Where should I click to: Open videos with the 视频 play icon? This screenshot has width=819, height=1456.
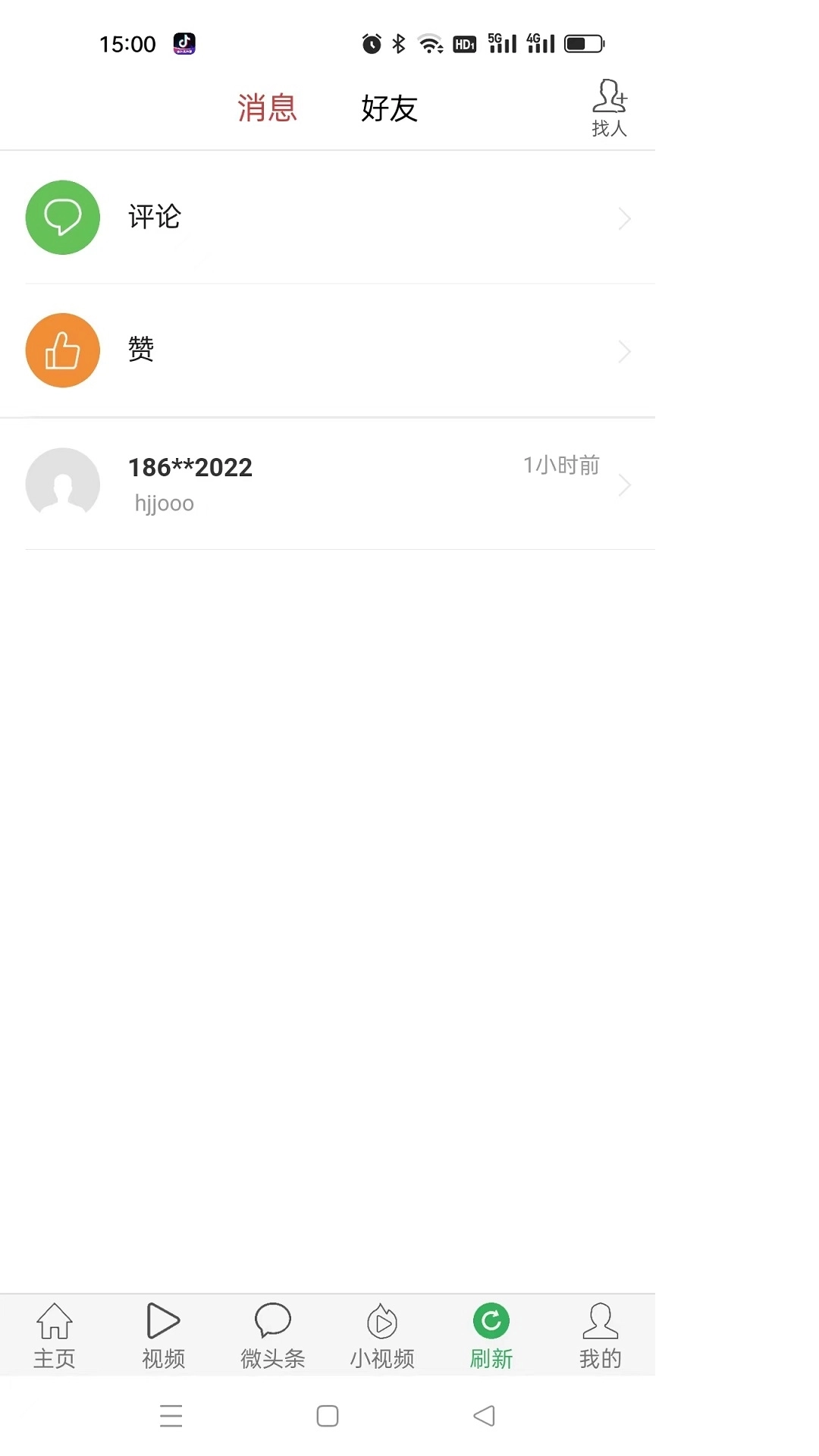[x=162, y=1335]
